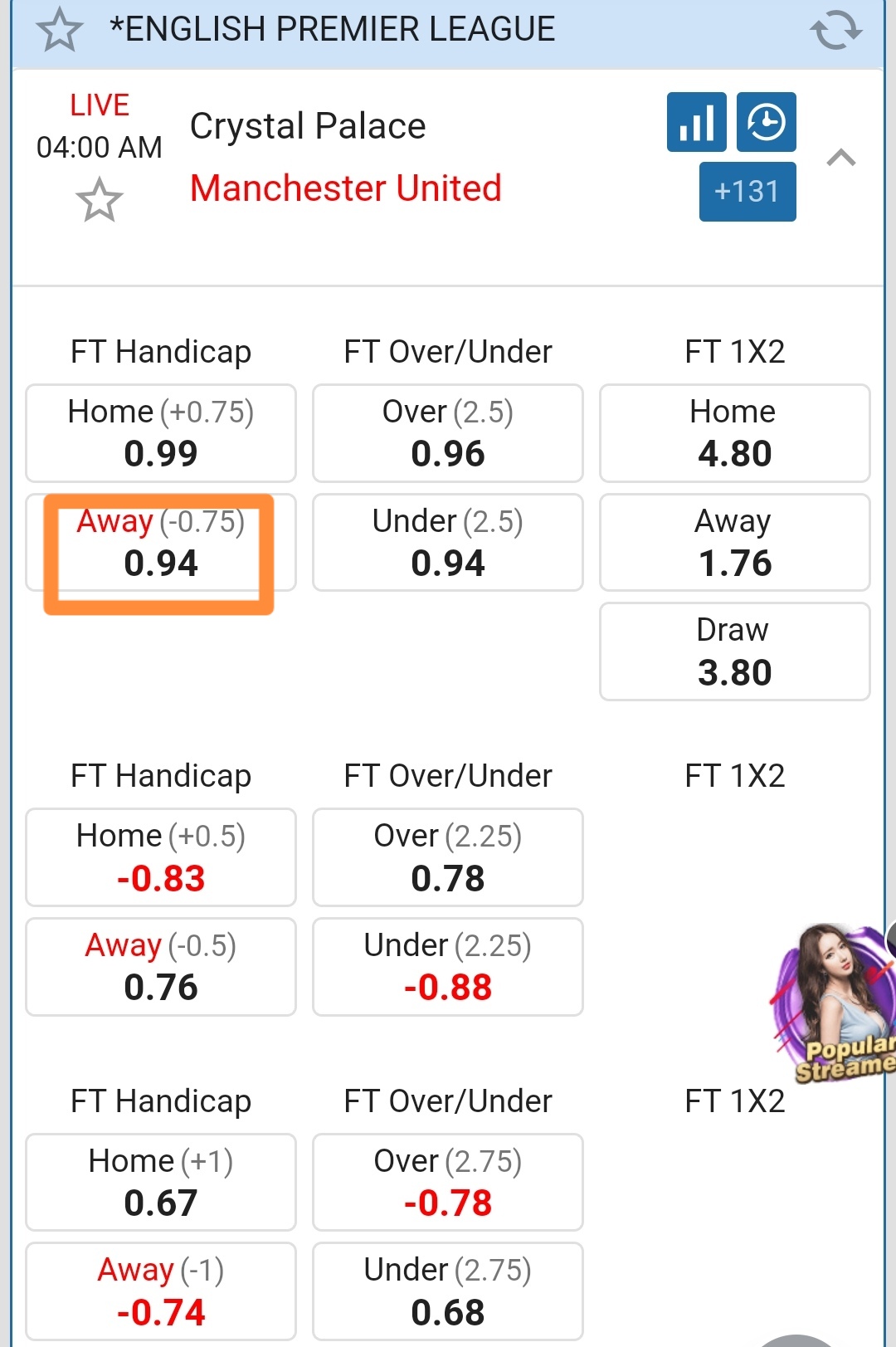Pick 1X2 Draw at 3.80
896x1347 pixels.
pyautogui.click(x=734, y=652)
